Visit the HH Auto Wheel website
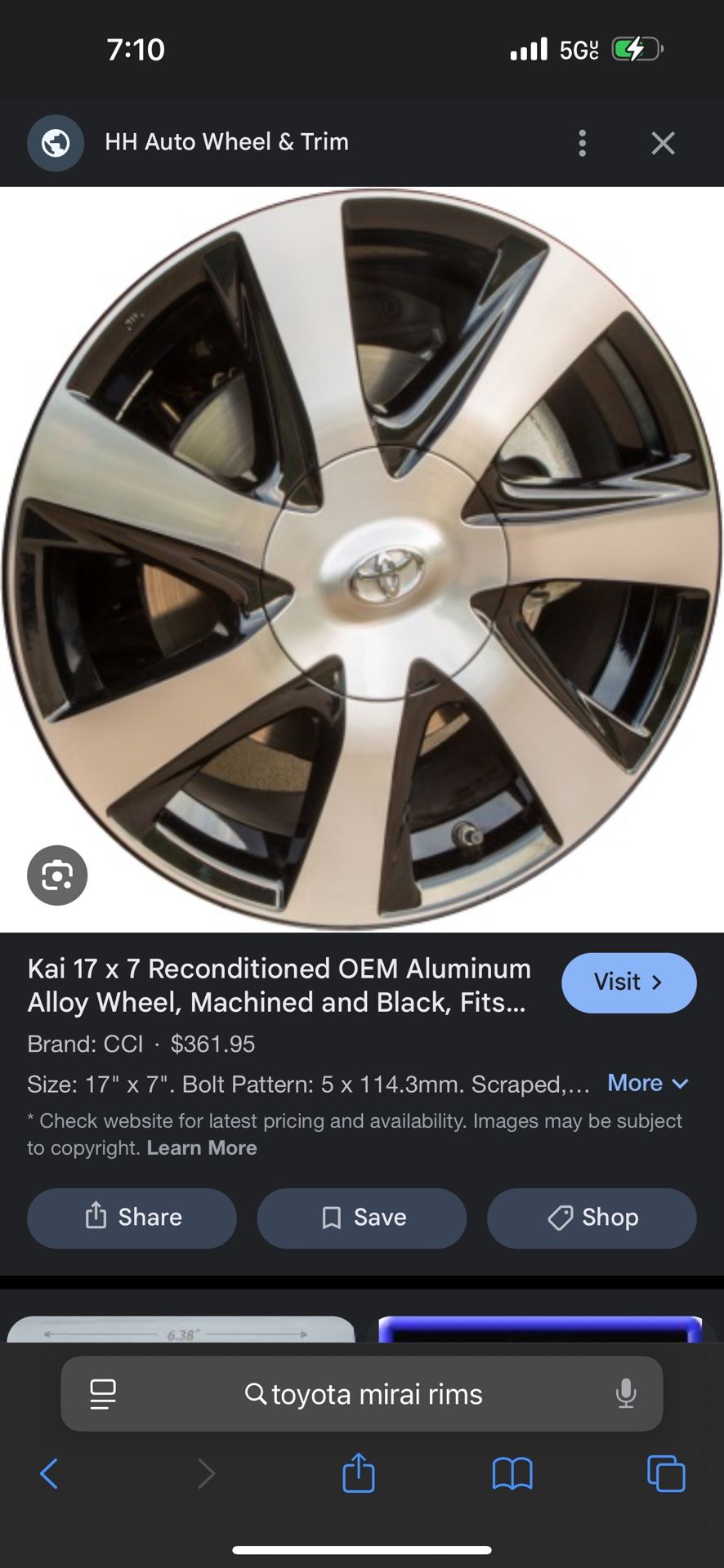 [x=628, y=982]
